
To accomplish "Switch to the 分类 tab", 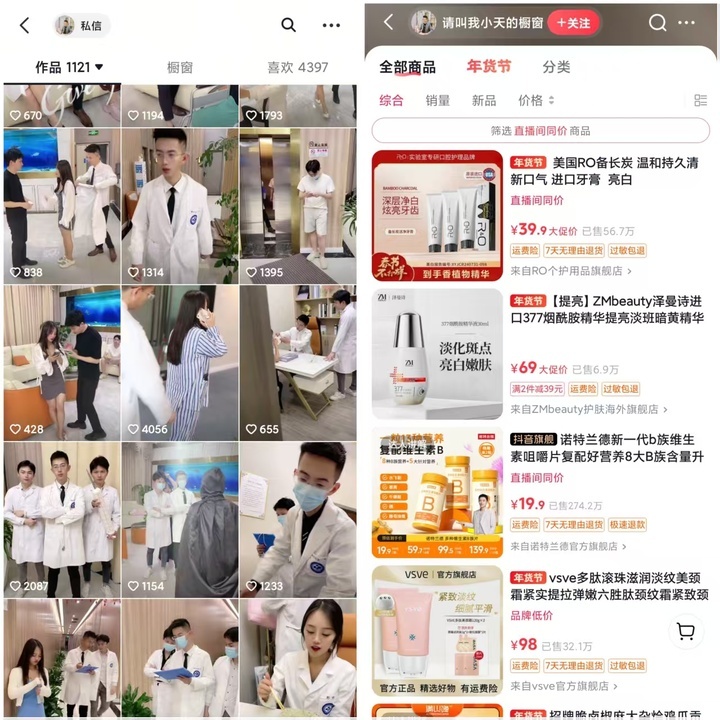I will pos(556,67).
